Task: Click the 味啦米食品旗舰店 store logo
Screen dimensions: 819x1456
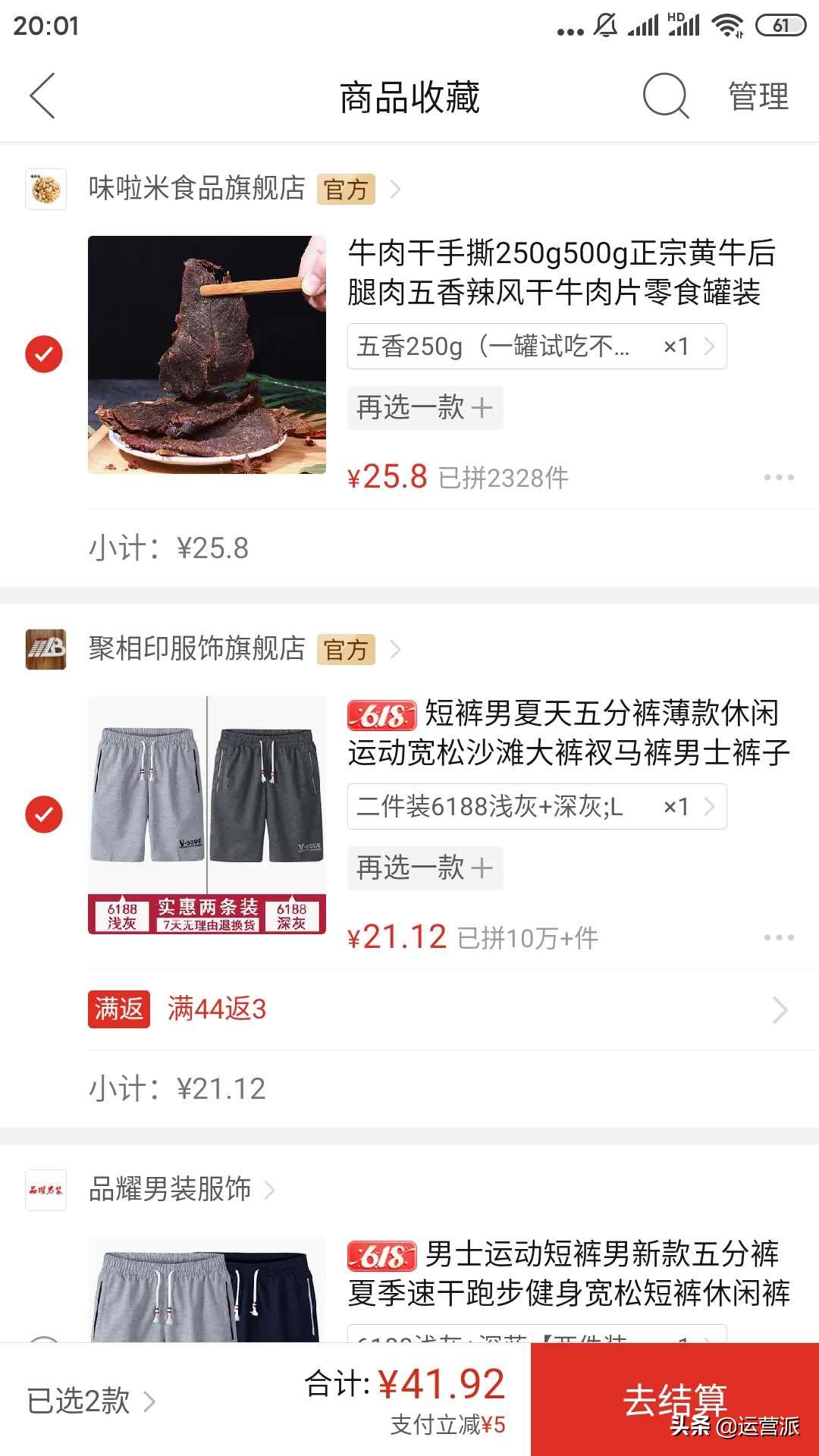Action: [45, 189]
